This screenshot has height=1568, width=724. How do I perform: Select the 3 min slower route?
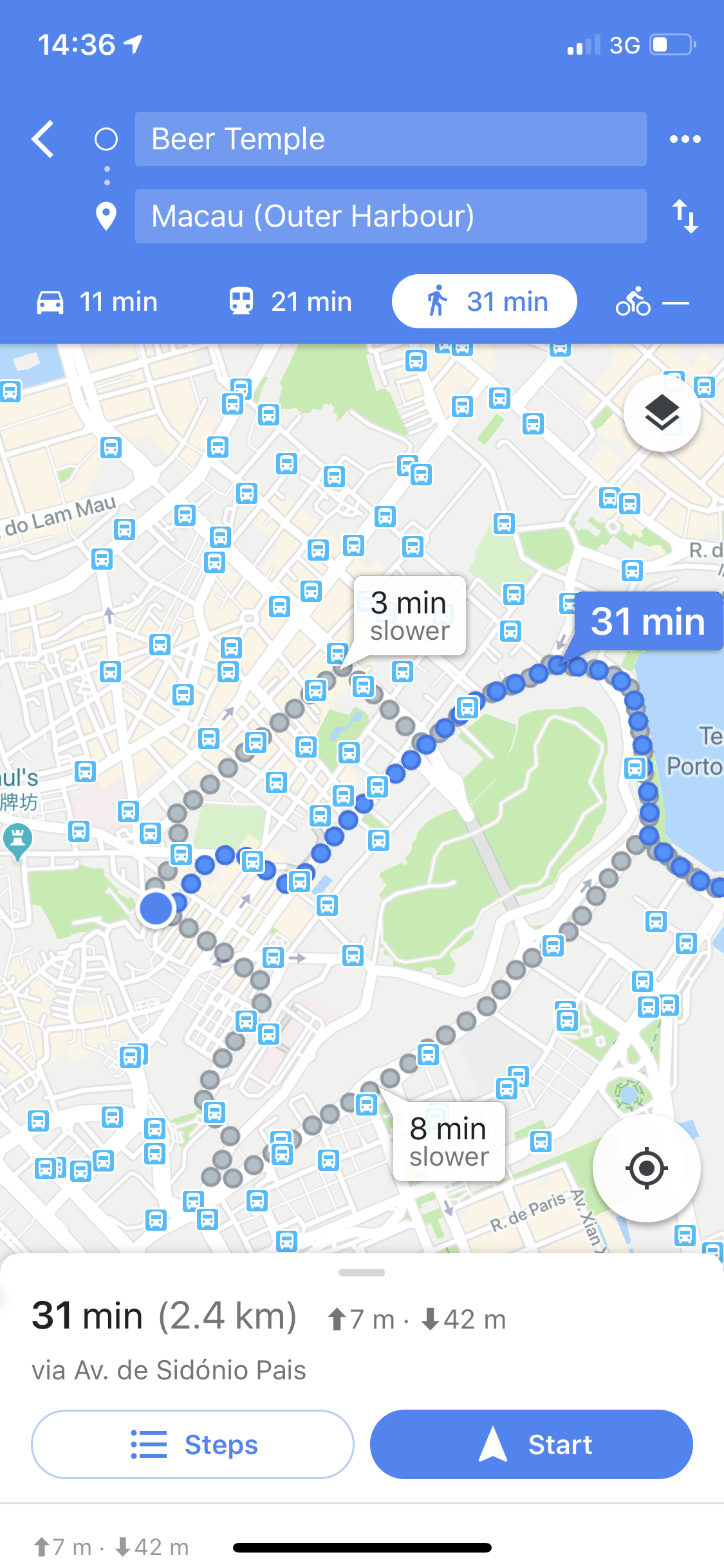(409, 616)
